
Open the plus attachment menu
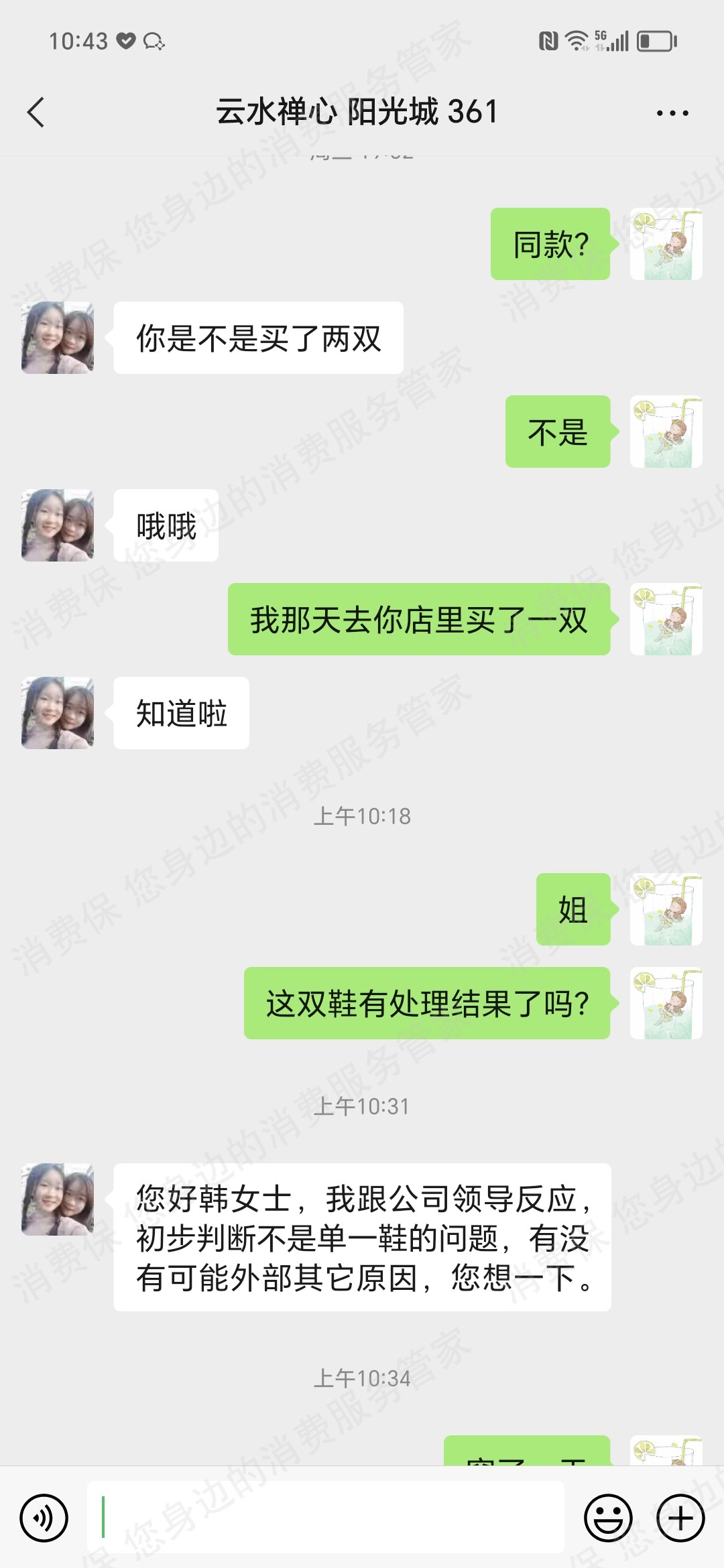point(680,1518)
